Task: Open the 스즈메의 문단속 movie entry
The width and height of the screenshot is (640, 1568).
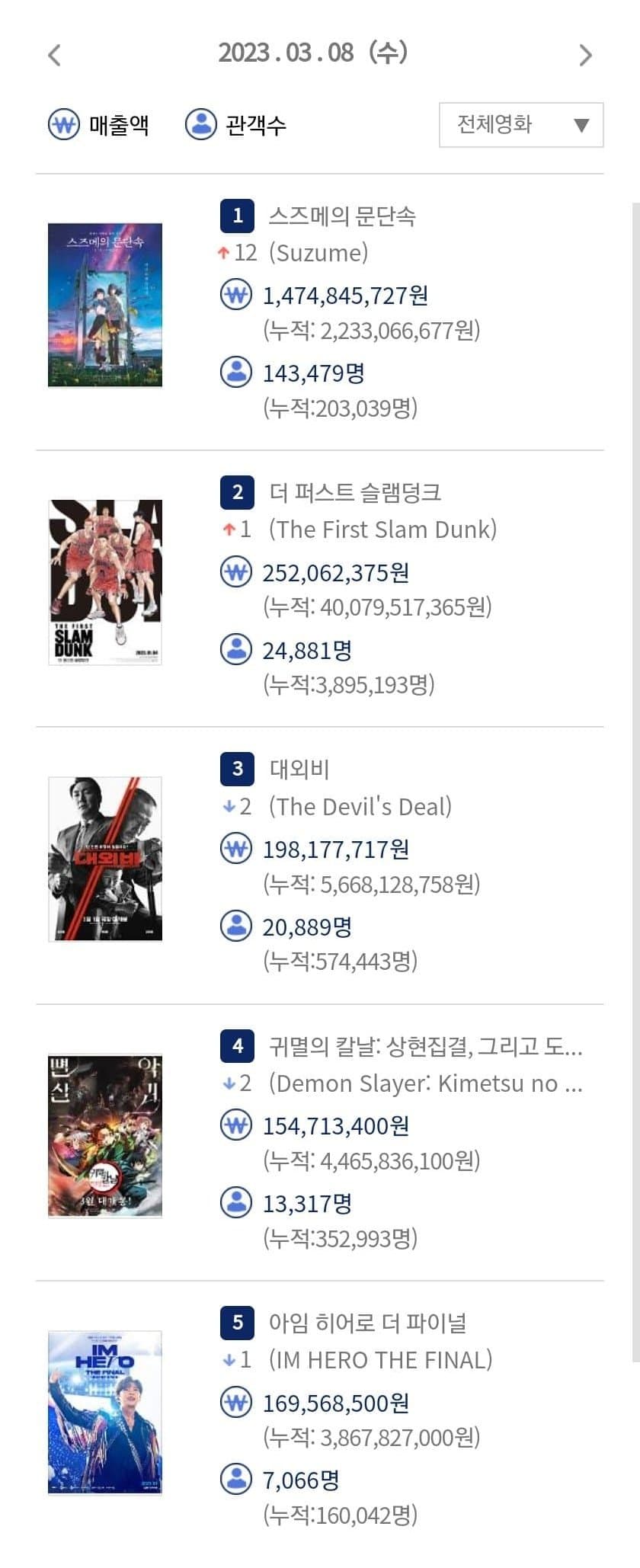Action: click(x=342, y=216)
